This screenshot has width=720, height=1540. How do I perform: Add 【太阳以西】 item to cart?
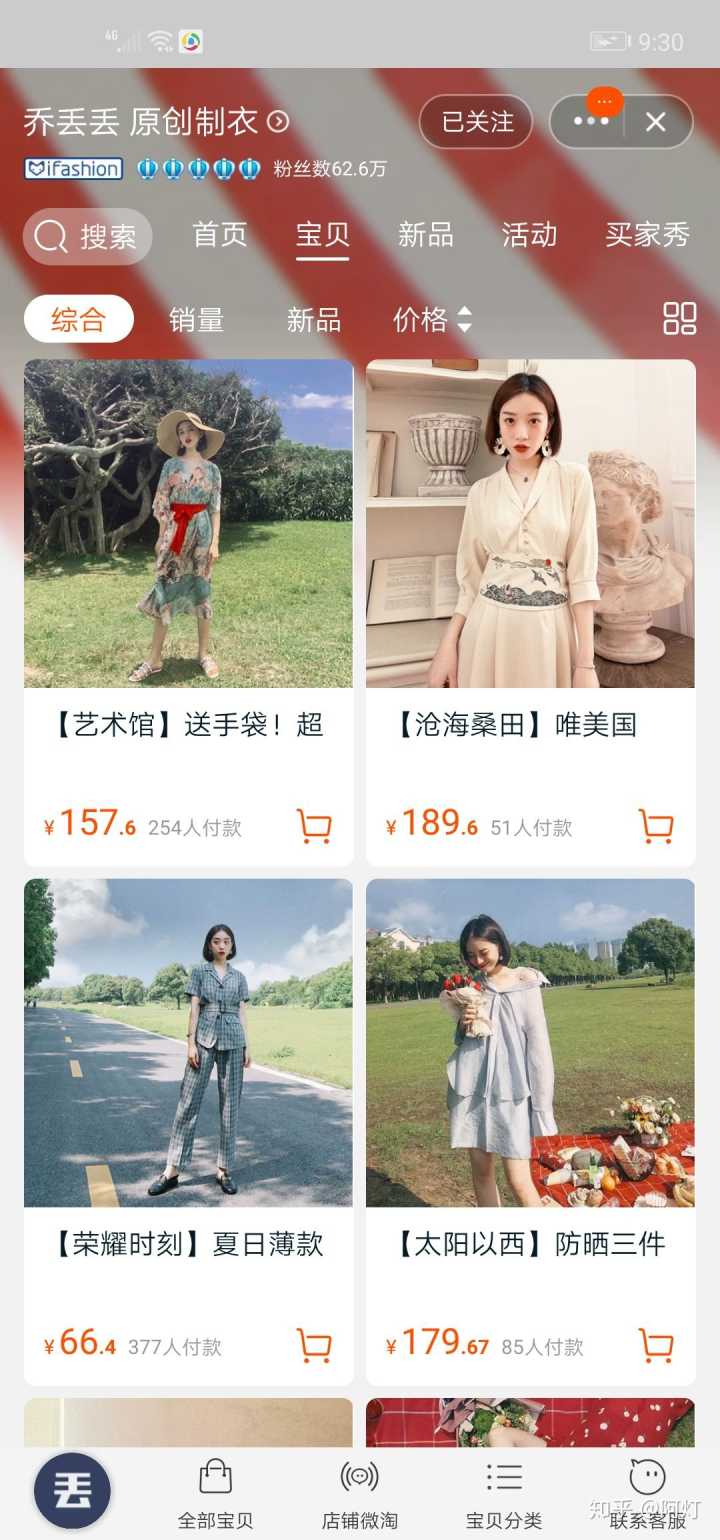tap(656, 1346)
